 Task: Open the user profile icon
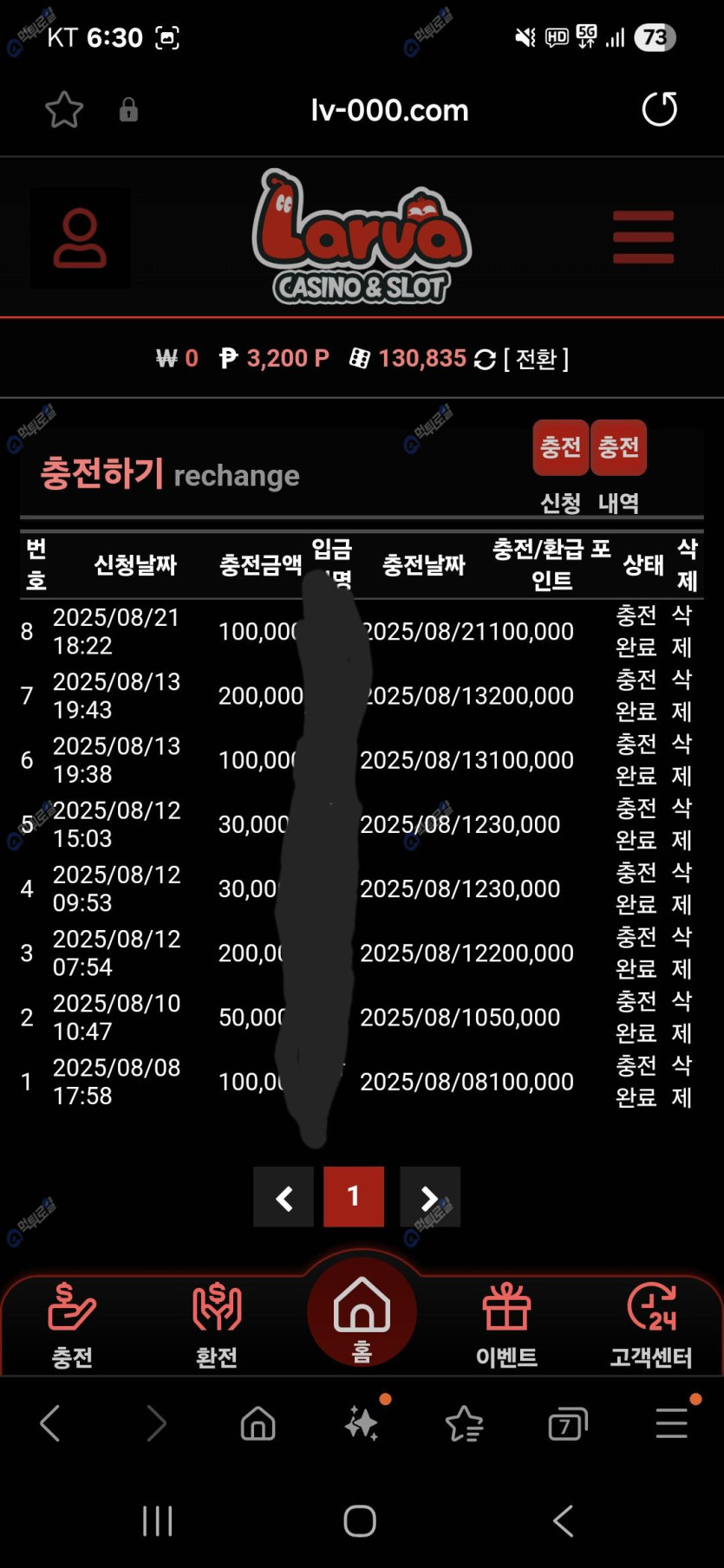[80, 237]
